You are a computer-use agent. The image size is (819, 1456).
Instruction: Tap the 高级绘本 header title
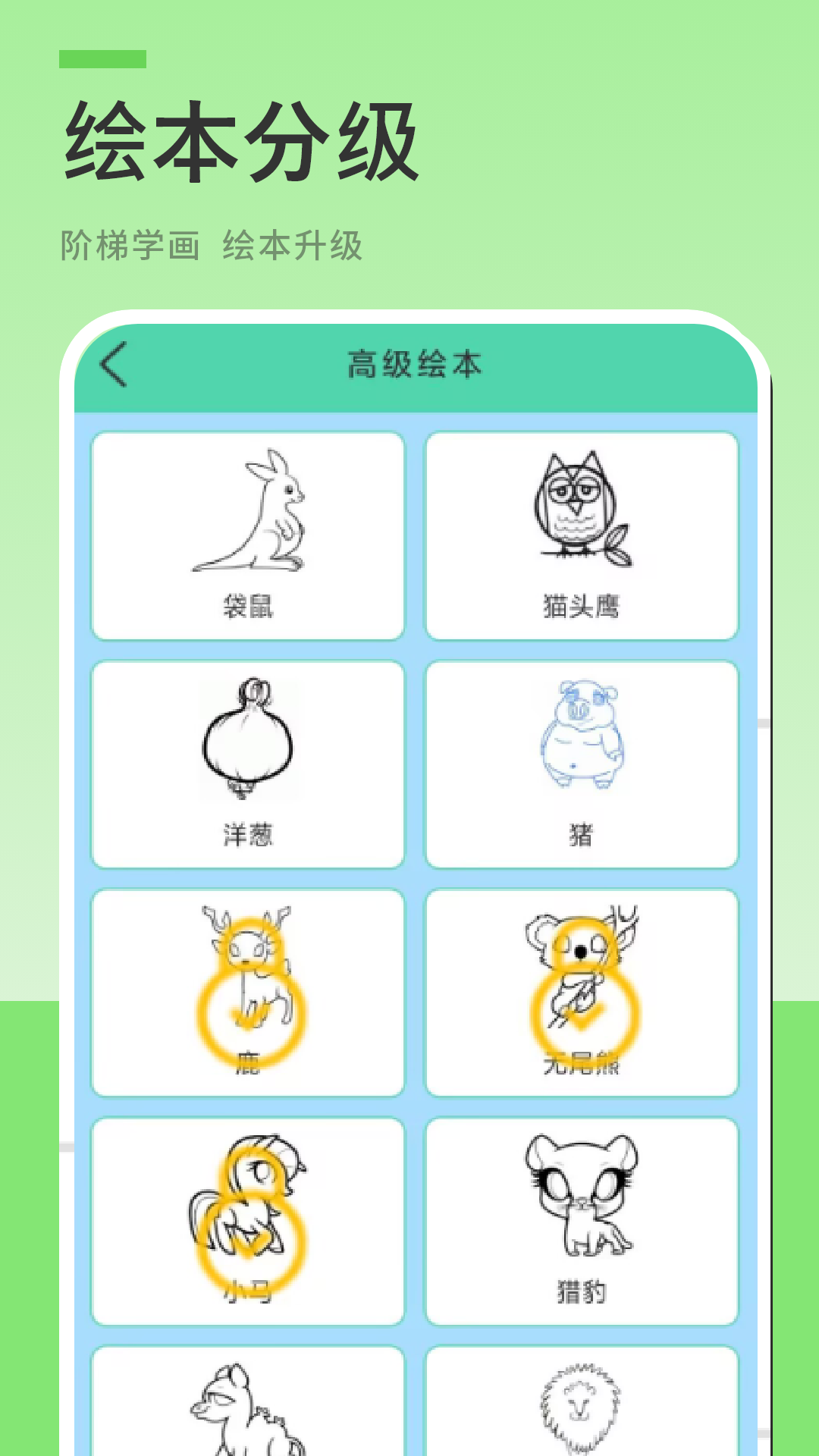[416, 363]
